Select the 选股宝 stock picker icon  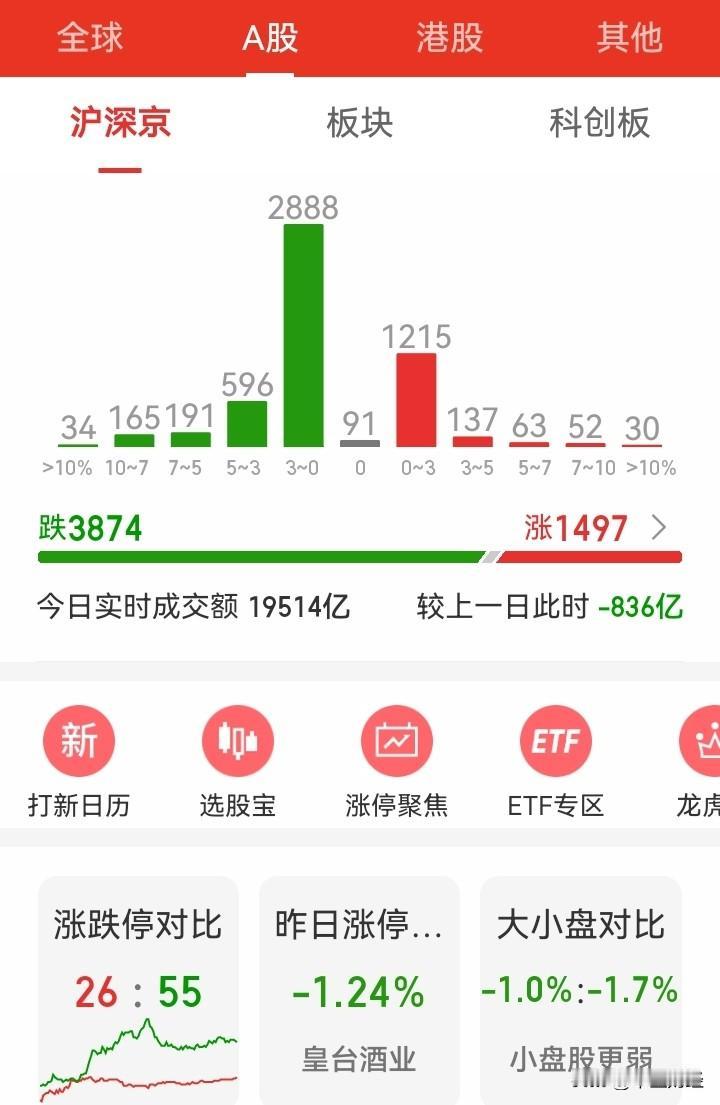point(238,741)
